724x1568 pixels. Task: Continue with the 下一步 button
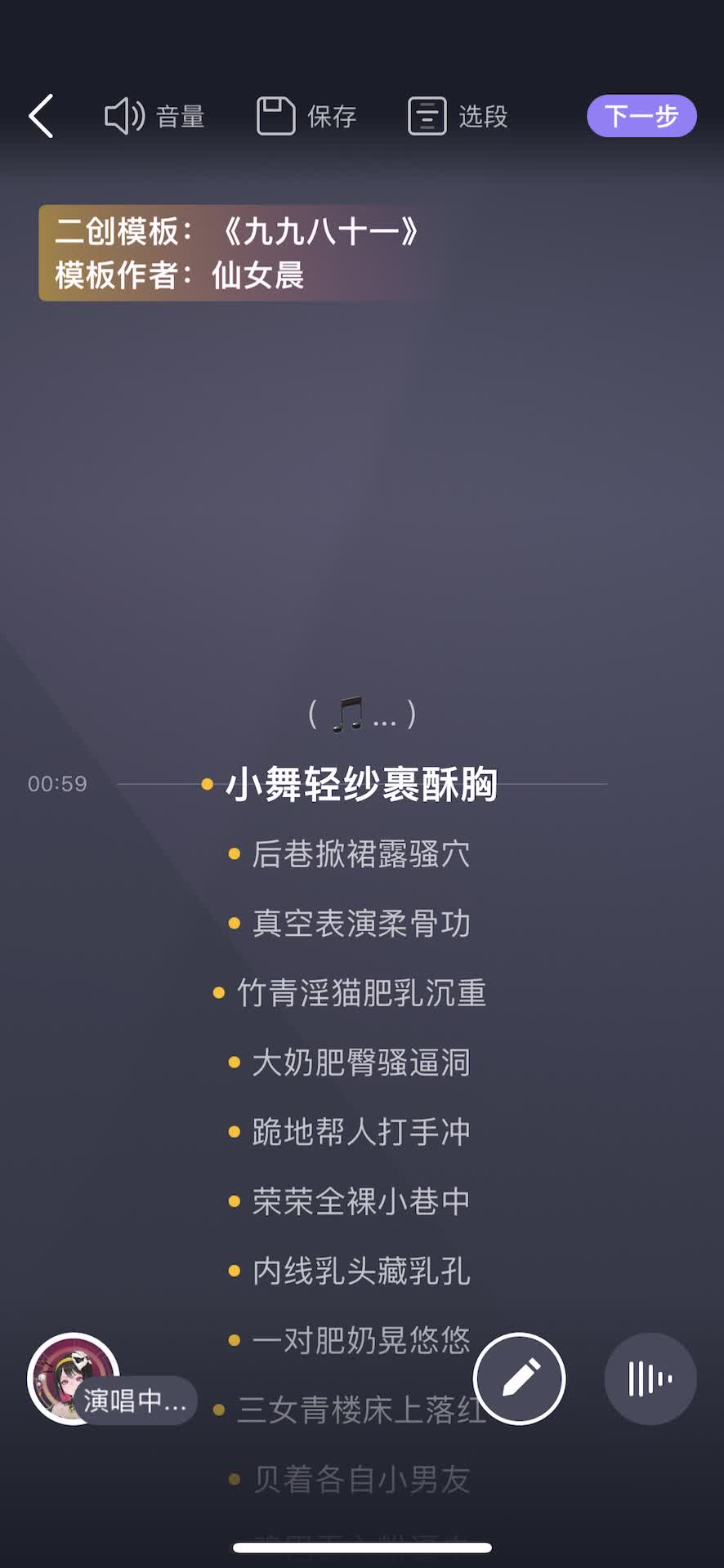(641, 116)
